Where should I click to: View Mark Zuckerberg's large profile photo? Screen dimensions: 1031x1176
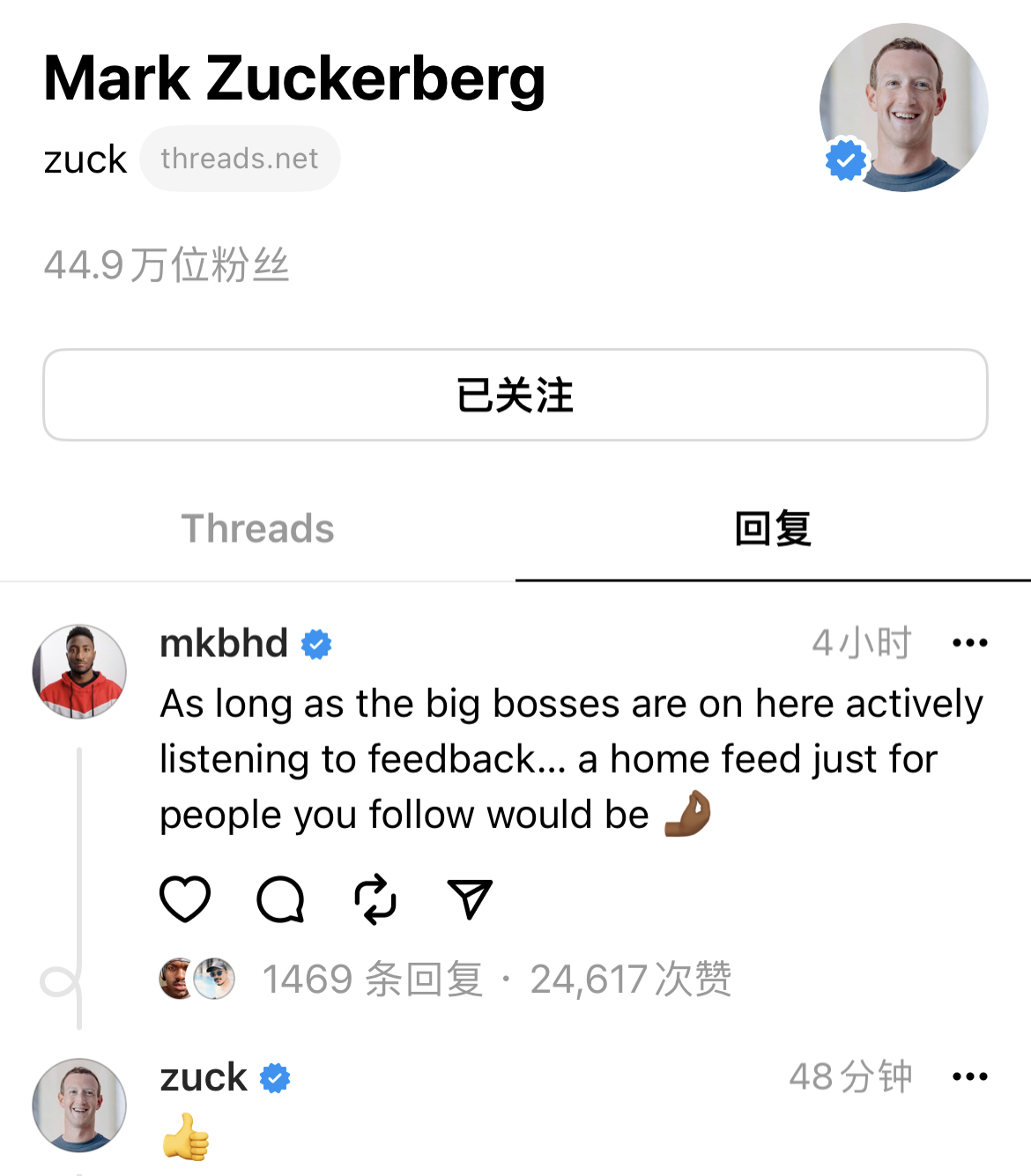pos(903,107)
